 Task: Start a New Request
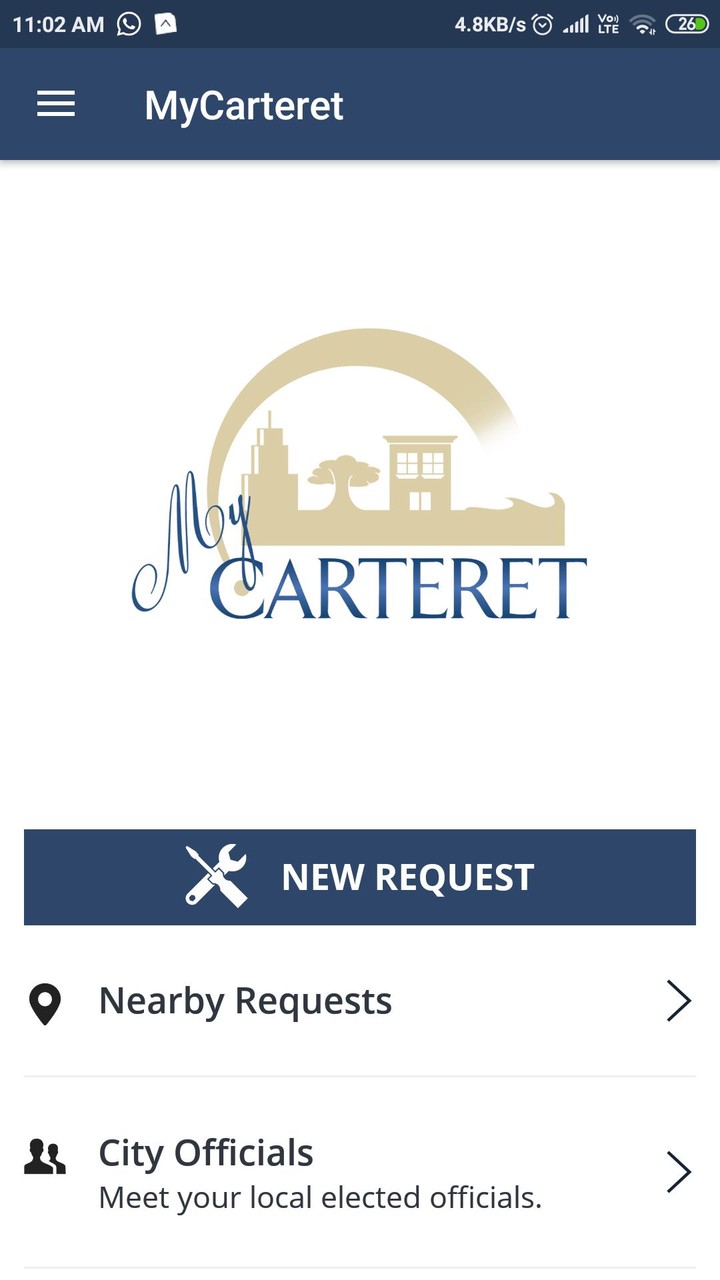360,877
